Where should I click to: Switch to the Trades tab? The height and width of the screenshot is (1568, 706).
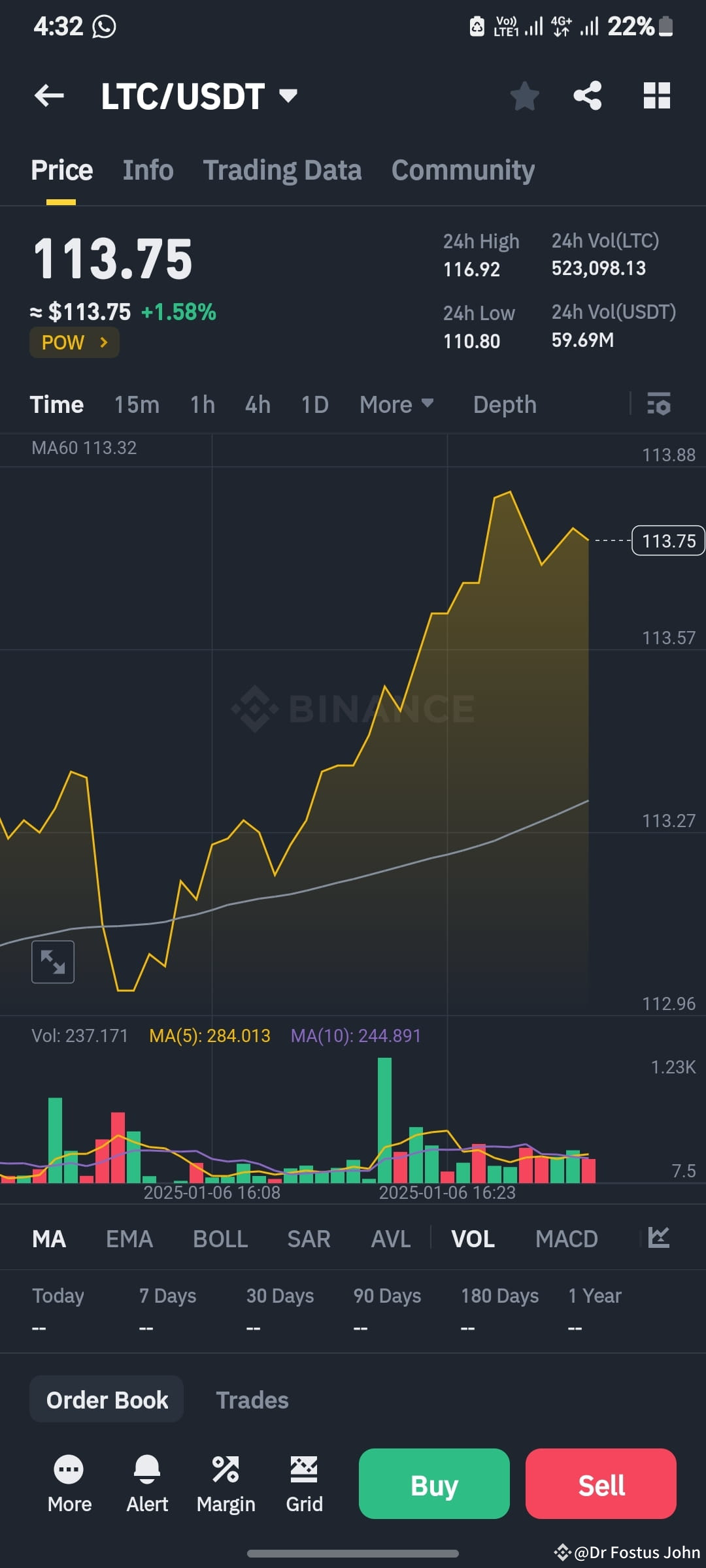point(252,1399)
